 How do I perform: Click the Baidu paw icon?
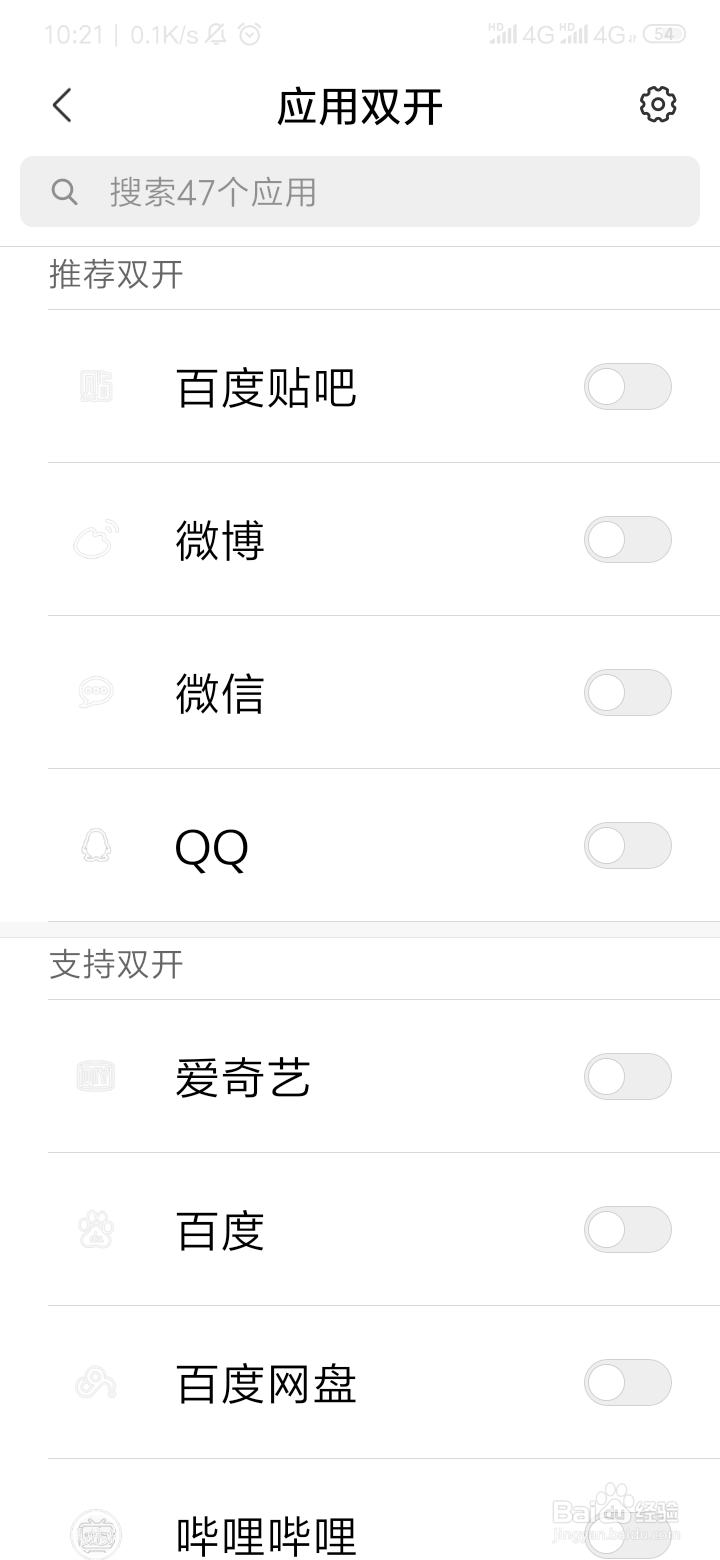[x=95, y=1229]
